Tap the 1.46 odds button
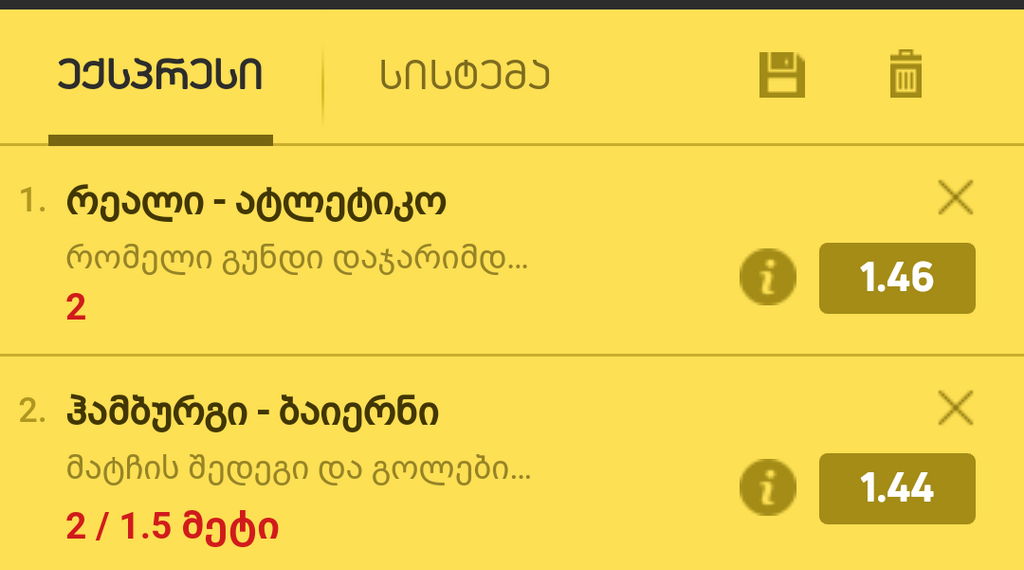1024x570 pixels. [897, 278]
